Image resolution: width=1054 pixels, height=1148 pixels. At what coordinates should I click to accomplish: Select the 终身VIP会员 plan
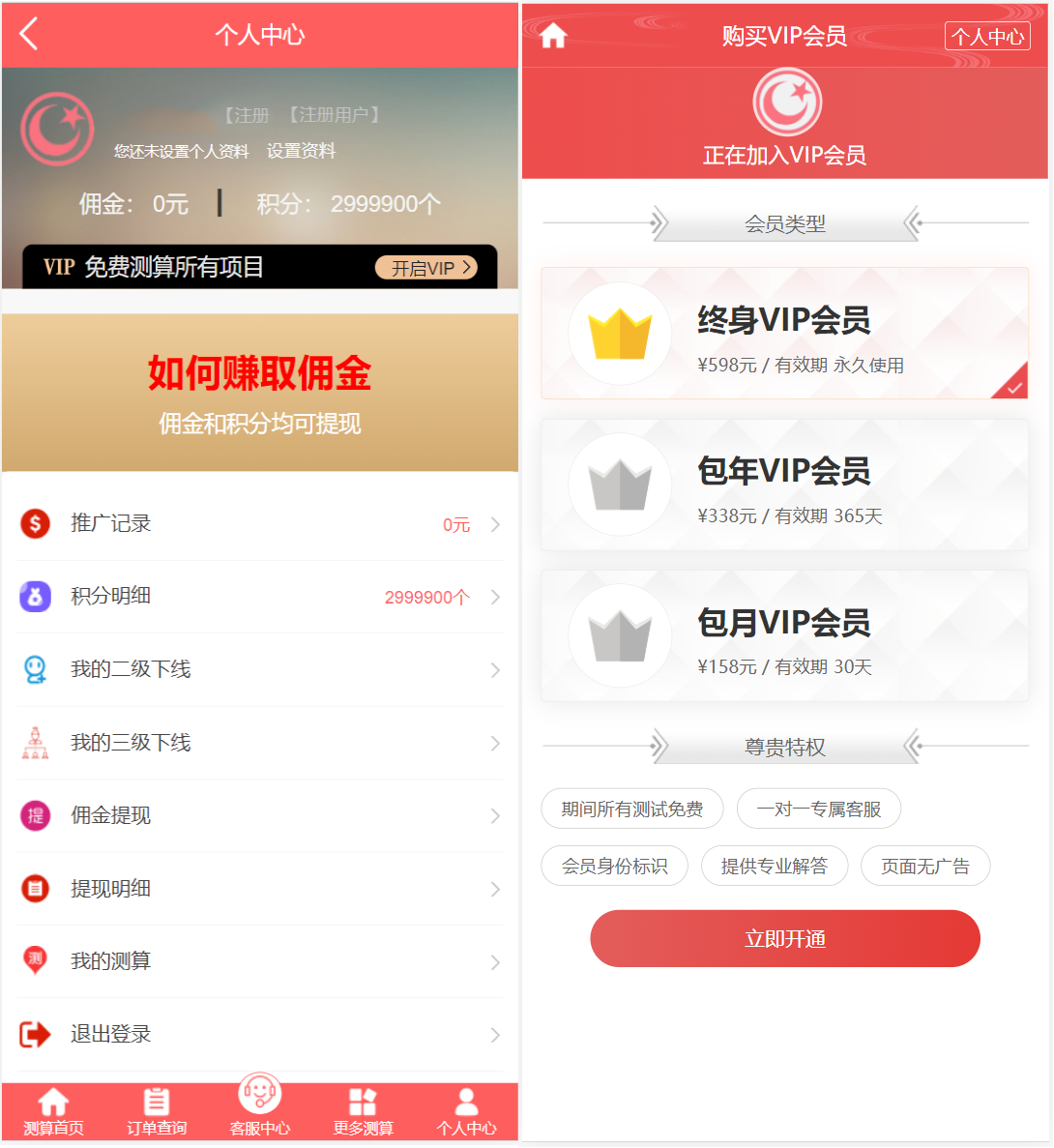(x=784, y=334)
